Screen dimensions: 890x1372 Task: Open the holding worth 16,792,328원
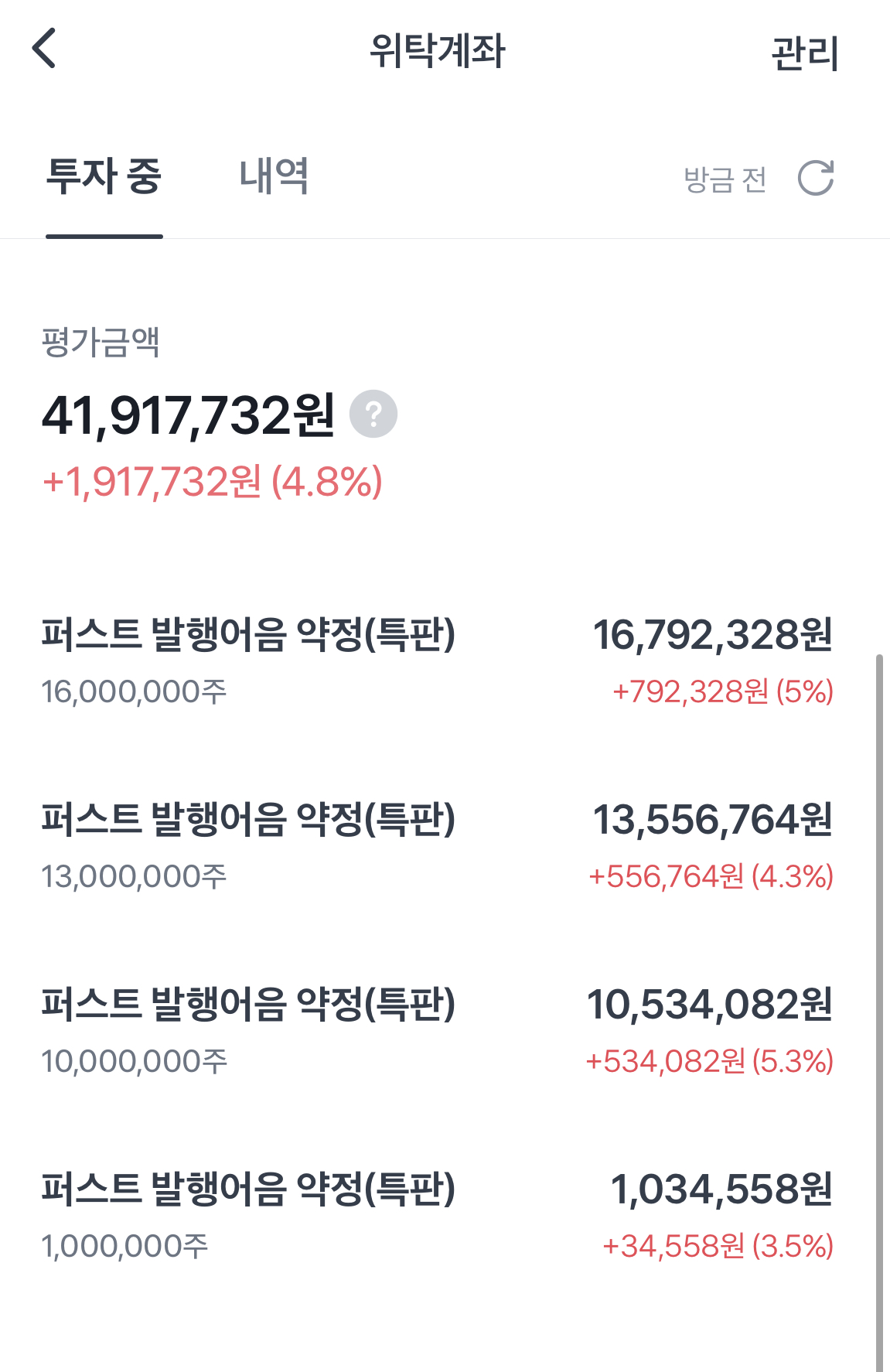(437, 662)
